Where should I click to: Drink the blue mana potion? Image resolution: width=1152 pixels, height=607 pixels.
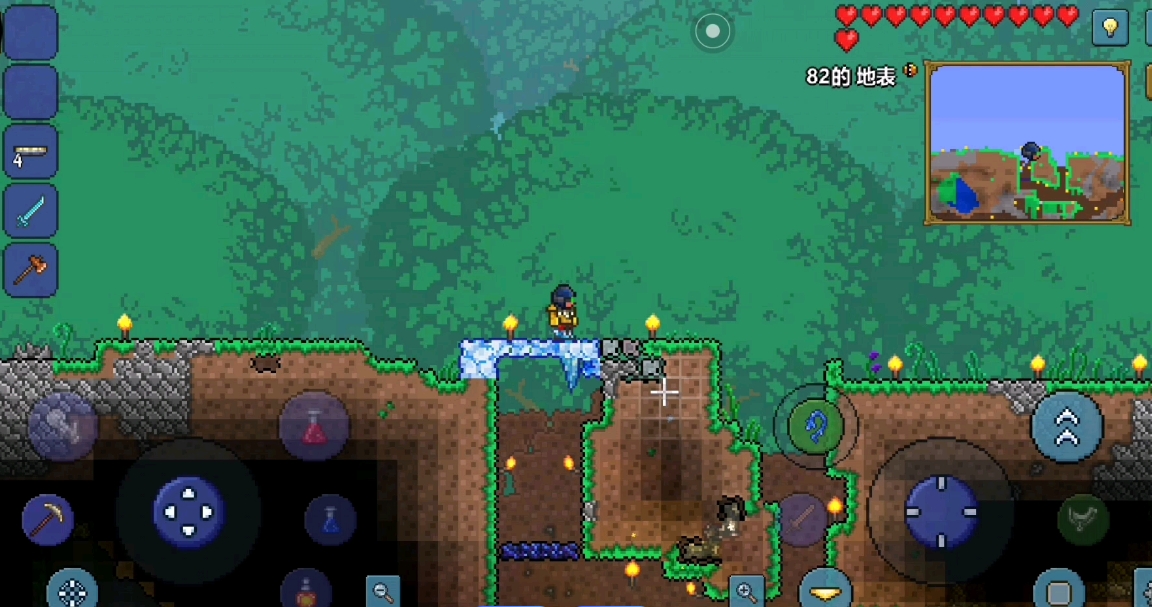pyautogui.click(x=331, y=520)
